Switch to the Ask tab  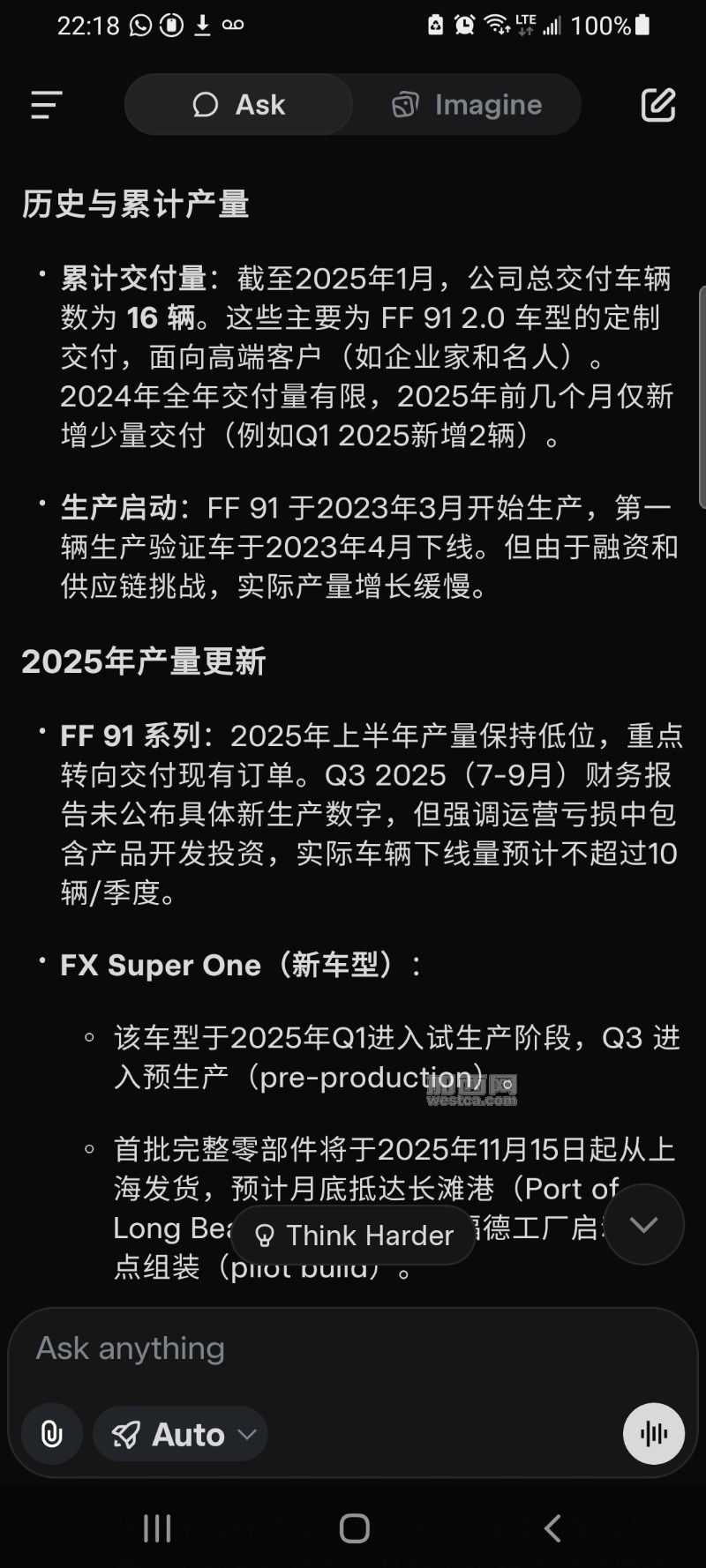pos(238,105)
